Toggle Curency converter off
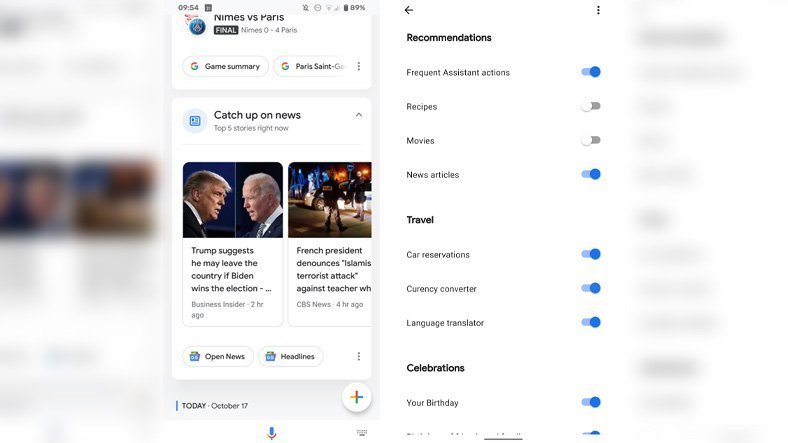 click(x=591, y=288)
